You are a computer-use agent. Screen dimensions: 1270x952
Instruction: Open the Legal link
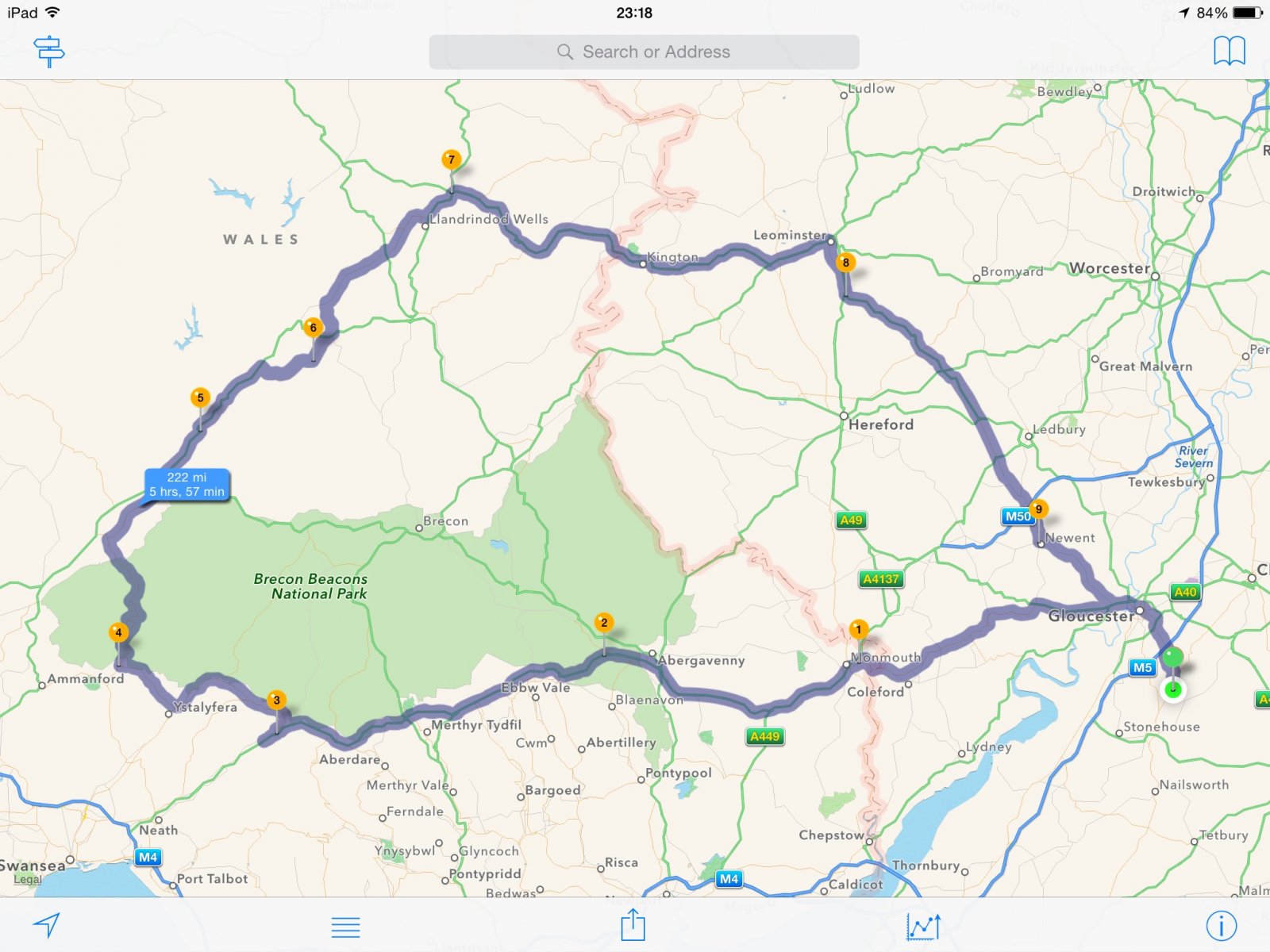tap(27, 879)
